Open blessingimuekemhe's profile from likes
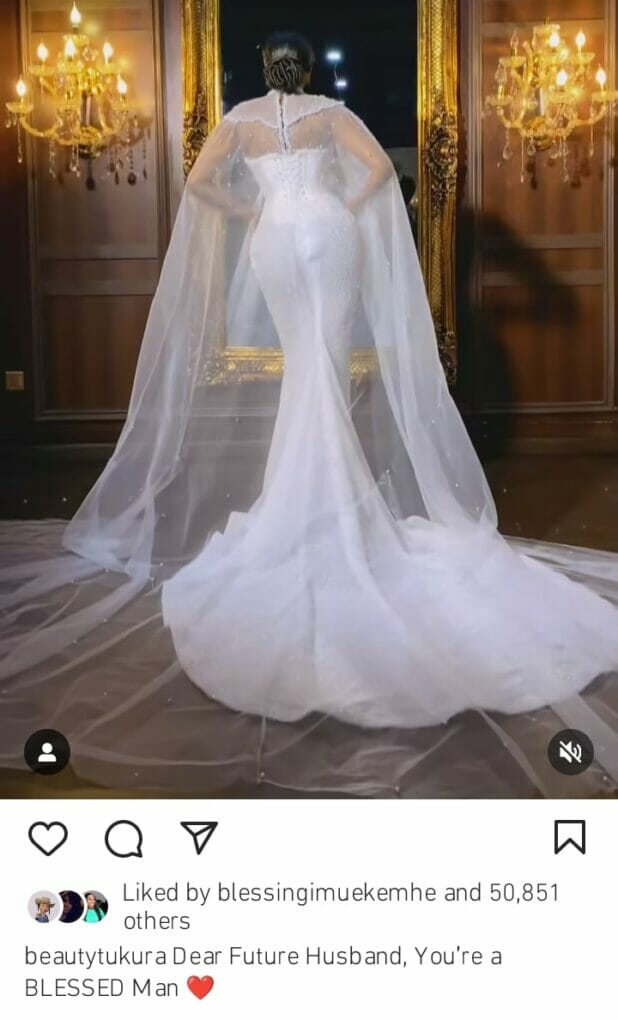The image size is (618, 1020). coord(329,892)
